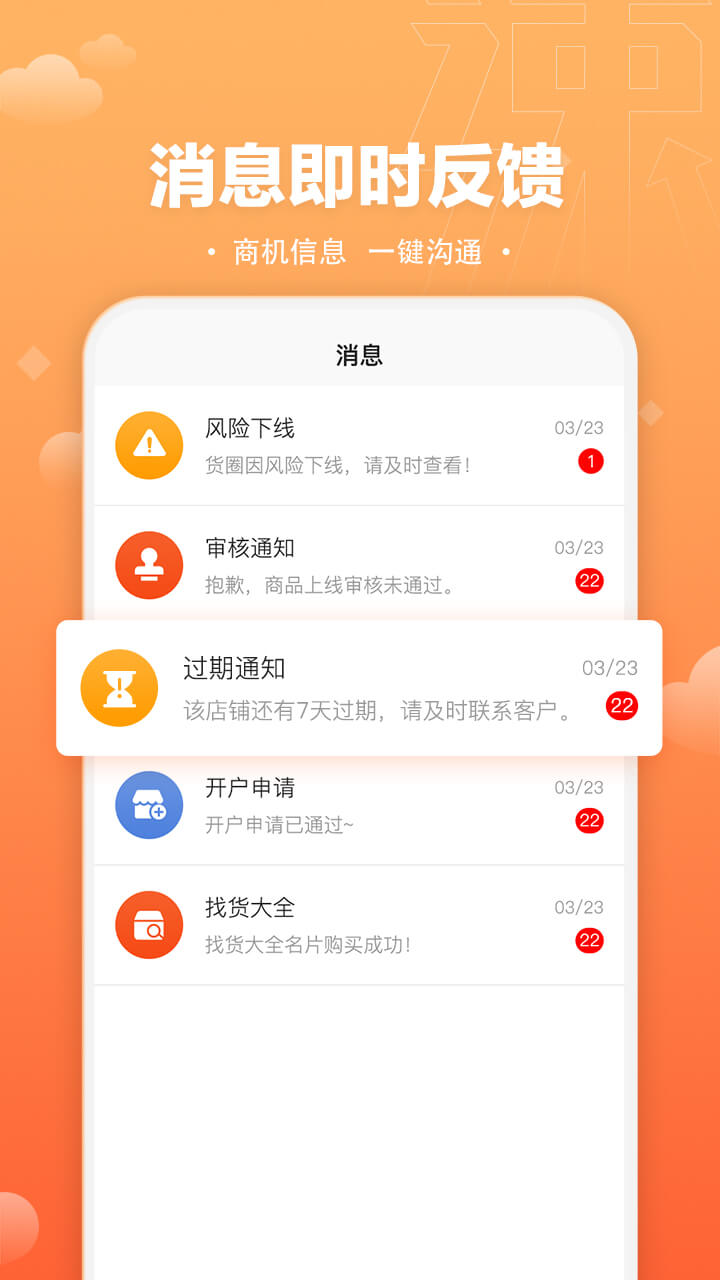The height and width of the screenshot is (1280, 720).
Task: Click the search-box icon beside 找货大全
Action: pos(148,925)
